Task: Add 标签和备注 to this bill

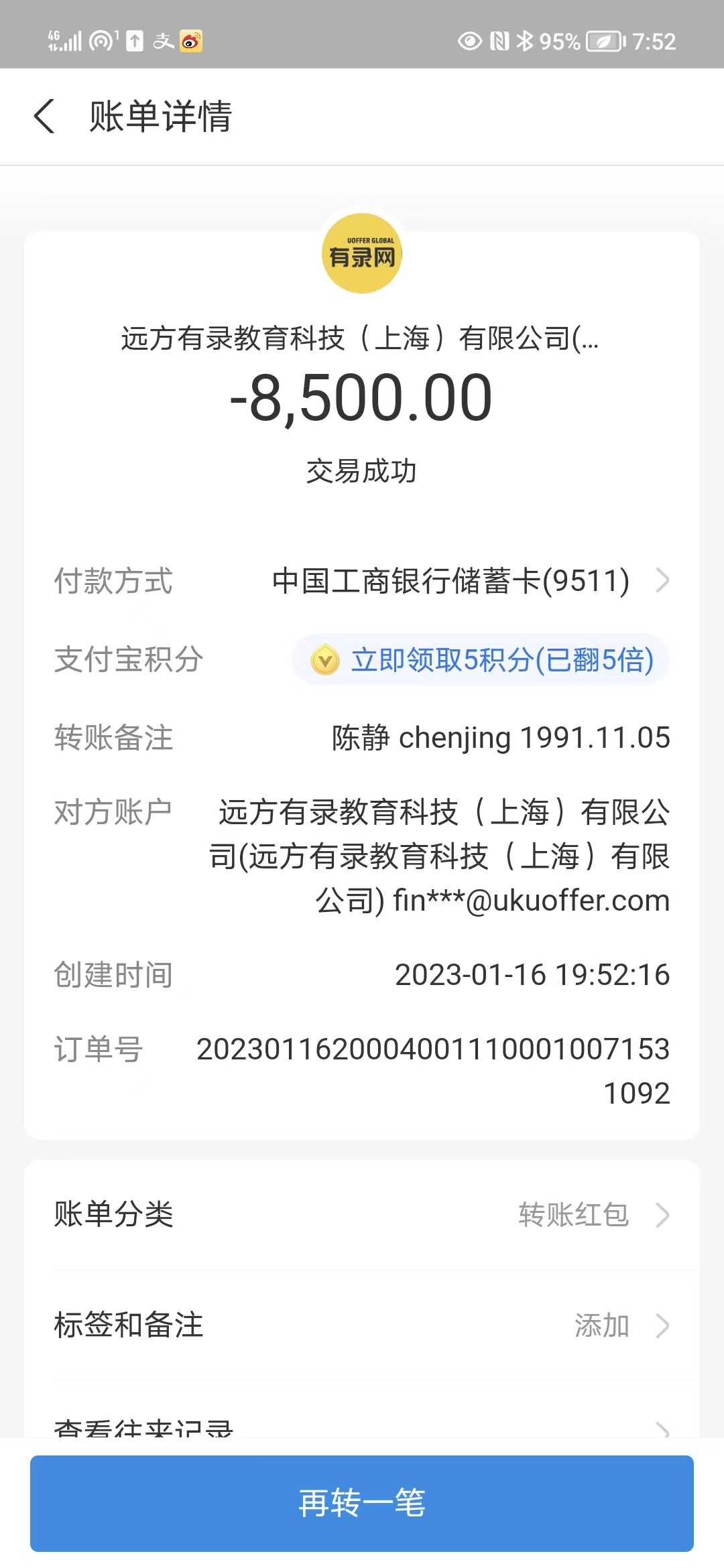Action: pos(362,1325)
